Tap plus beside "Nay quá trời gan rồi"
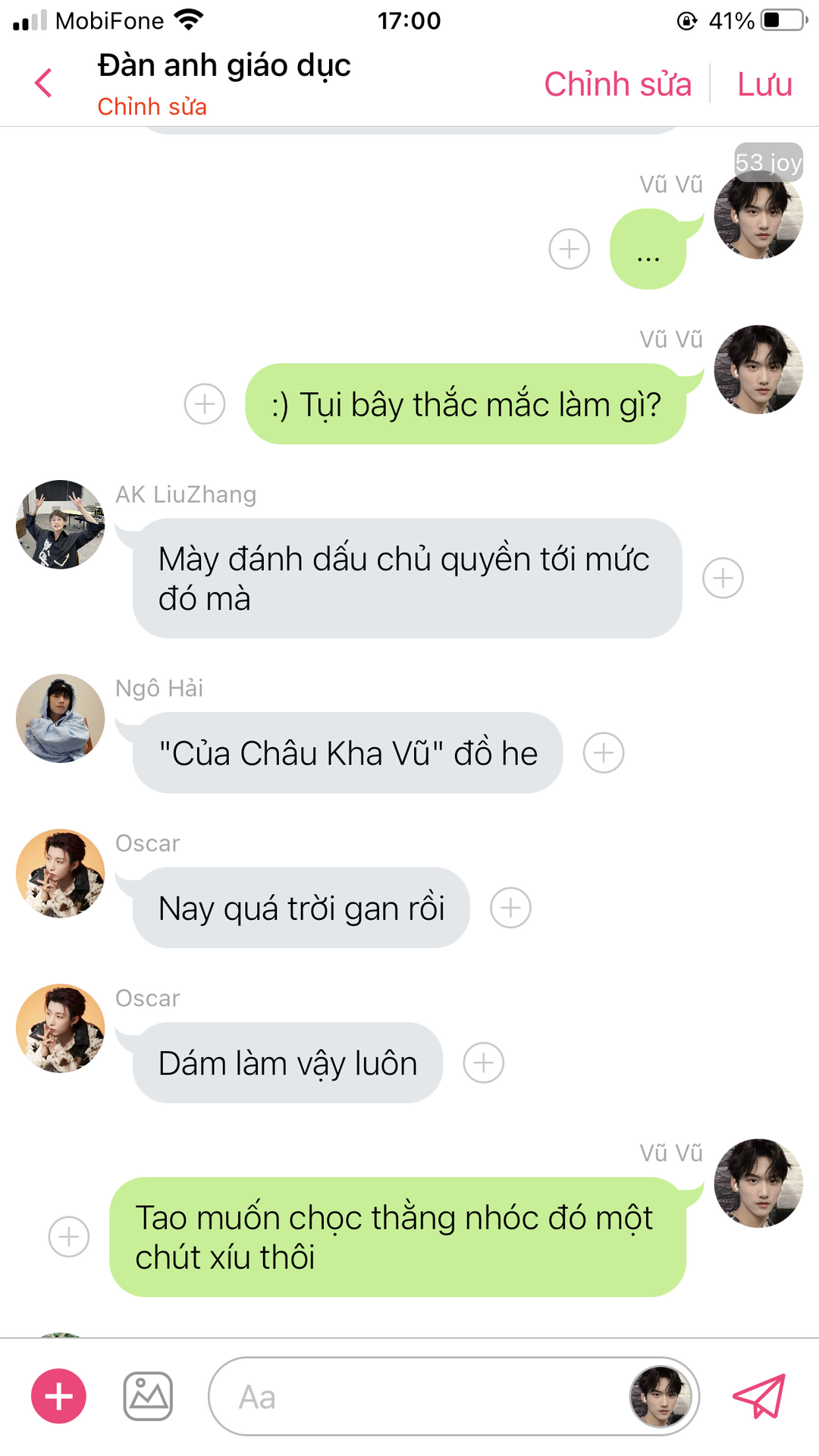The image size is (819, 1456). click(x=510, y=908)
